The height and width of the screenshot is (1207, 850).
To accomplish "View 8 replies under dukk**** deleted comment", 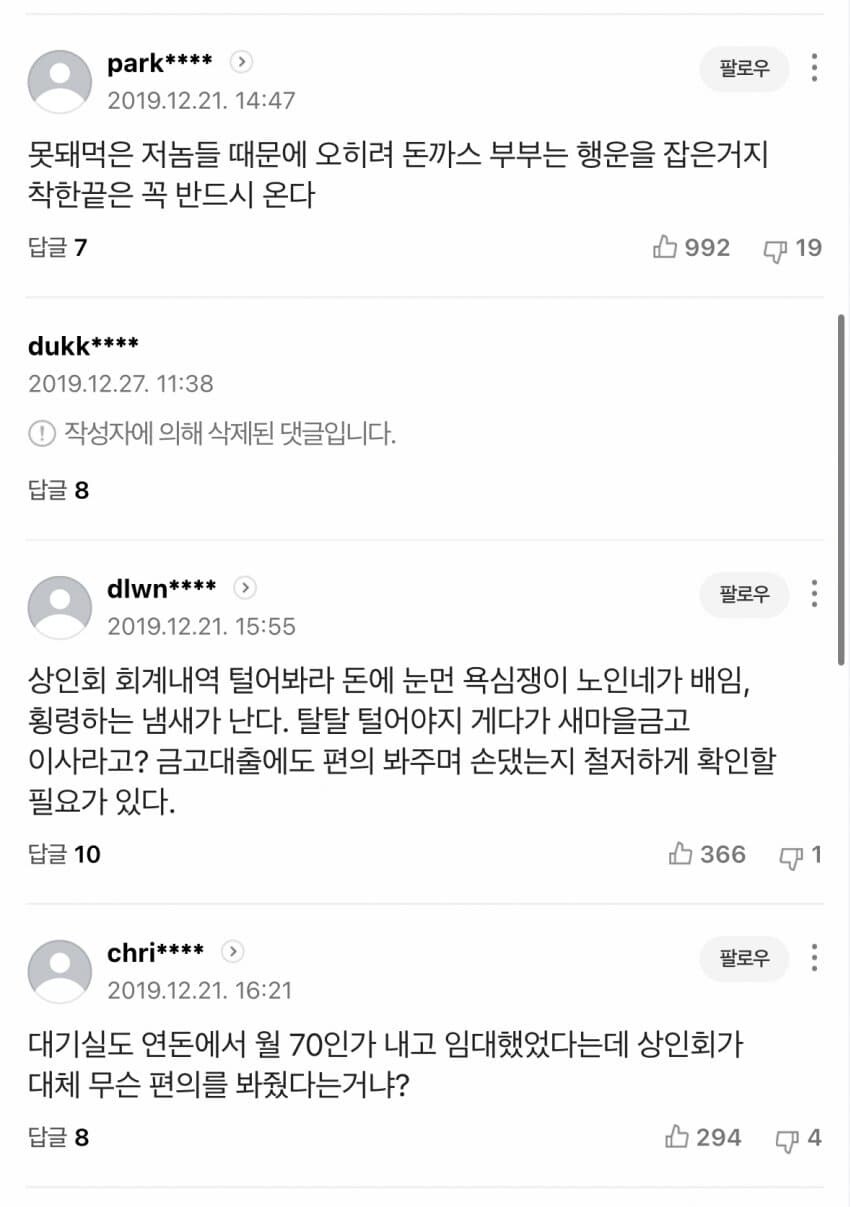I will click(x=58, y=490).
